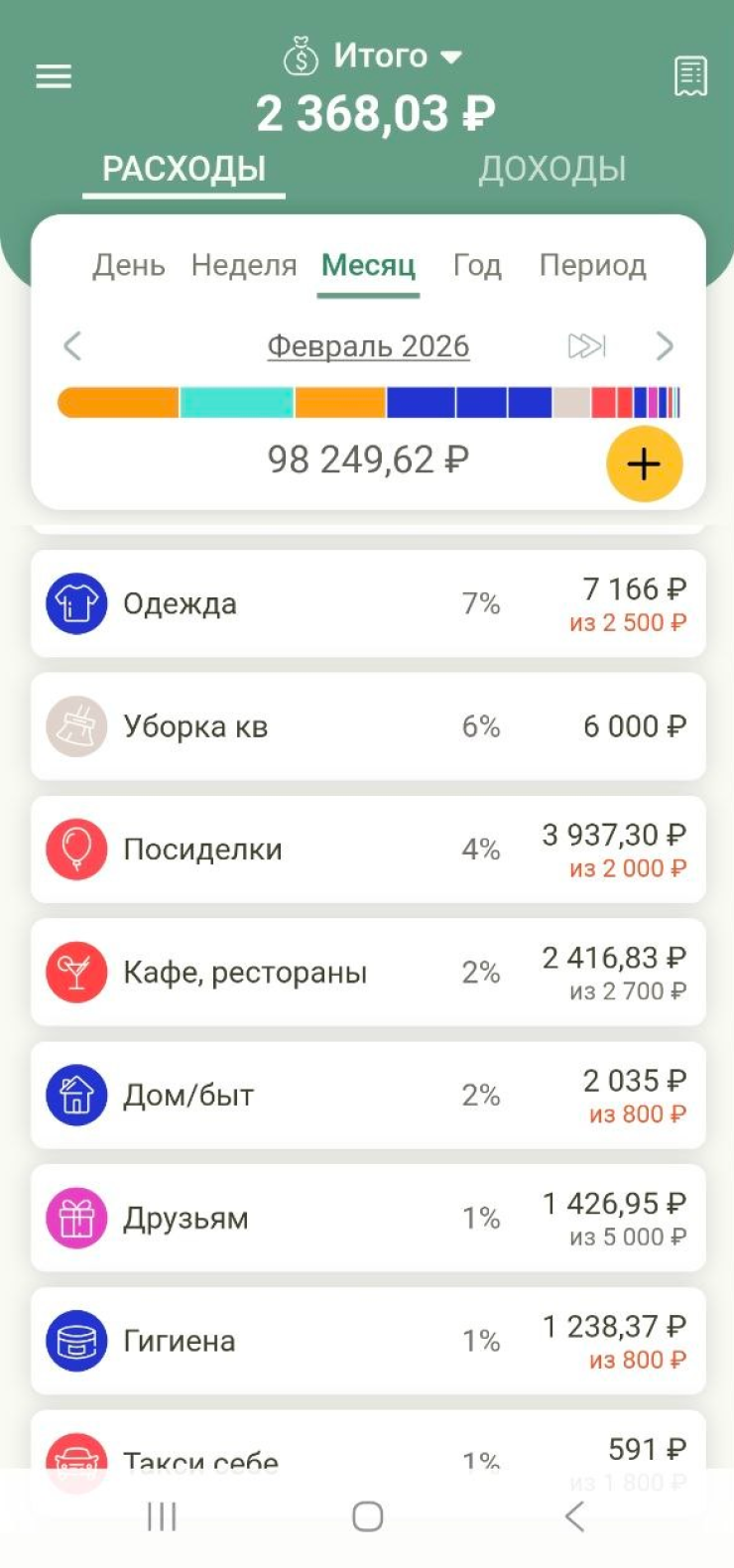
Task: Open the Февраль 2026 date picker
Action: (368, 346)
